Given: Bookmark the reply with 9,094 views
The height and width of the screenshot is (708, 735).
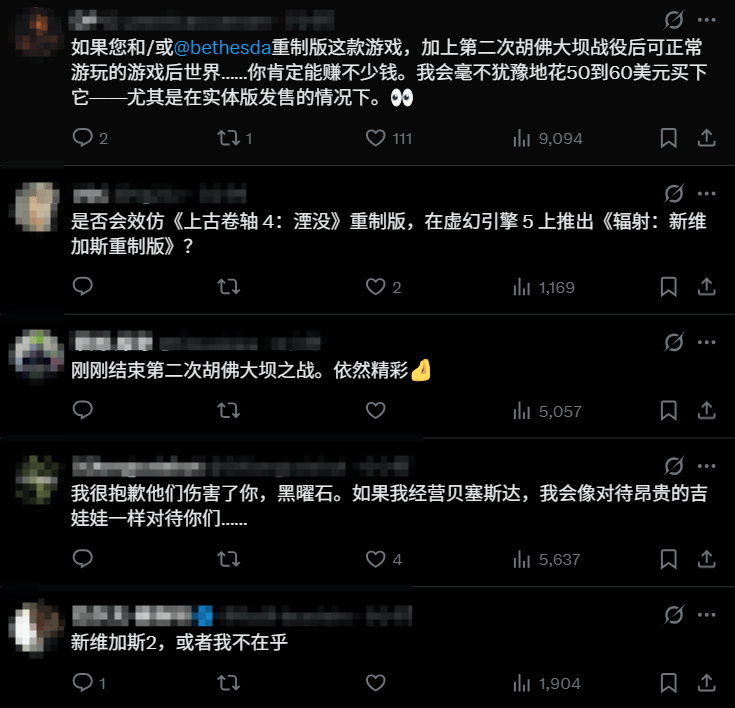Looking at the screenshot, I should click(x=669, y=138).
